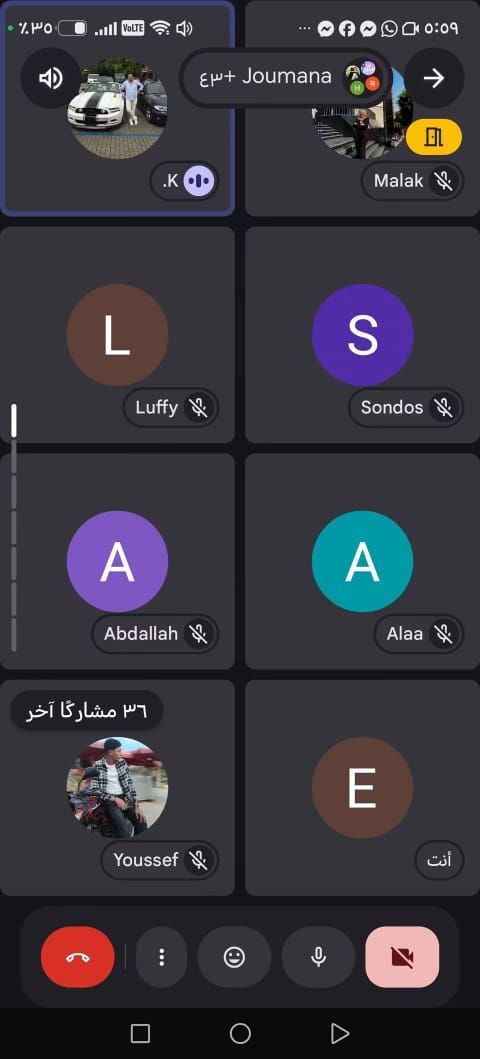This screenshot has height=1059, width=480.
Task: Select Luffy's participant tile
Action: point(117,335)
